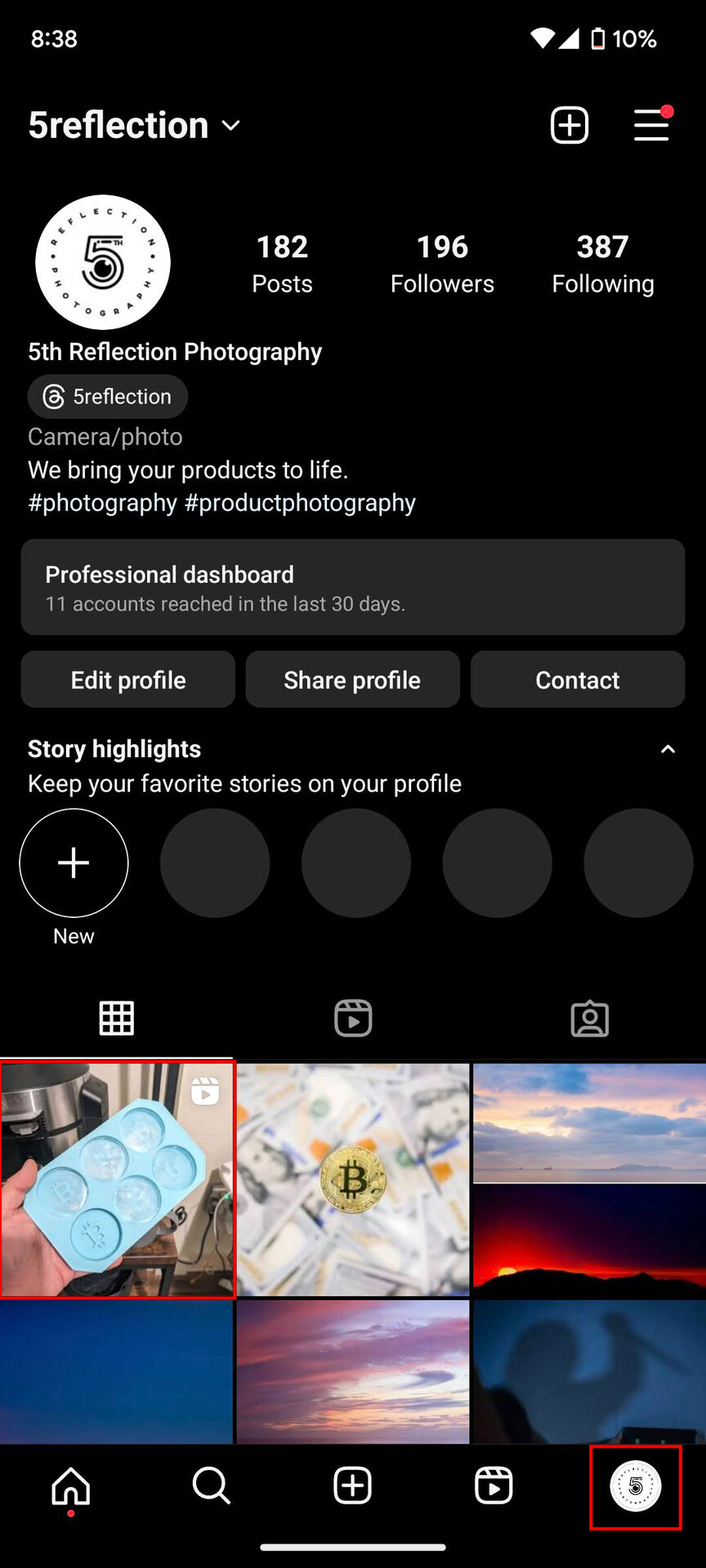Image resolution: width=706 pixels, height=1568 pixels.
Task: View the 387 Following list
Action: tap(602, 263)
